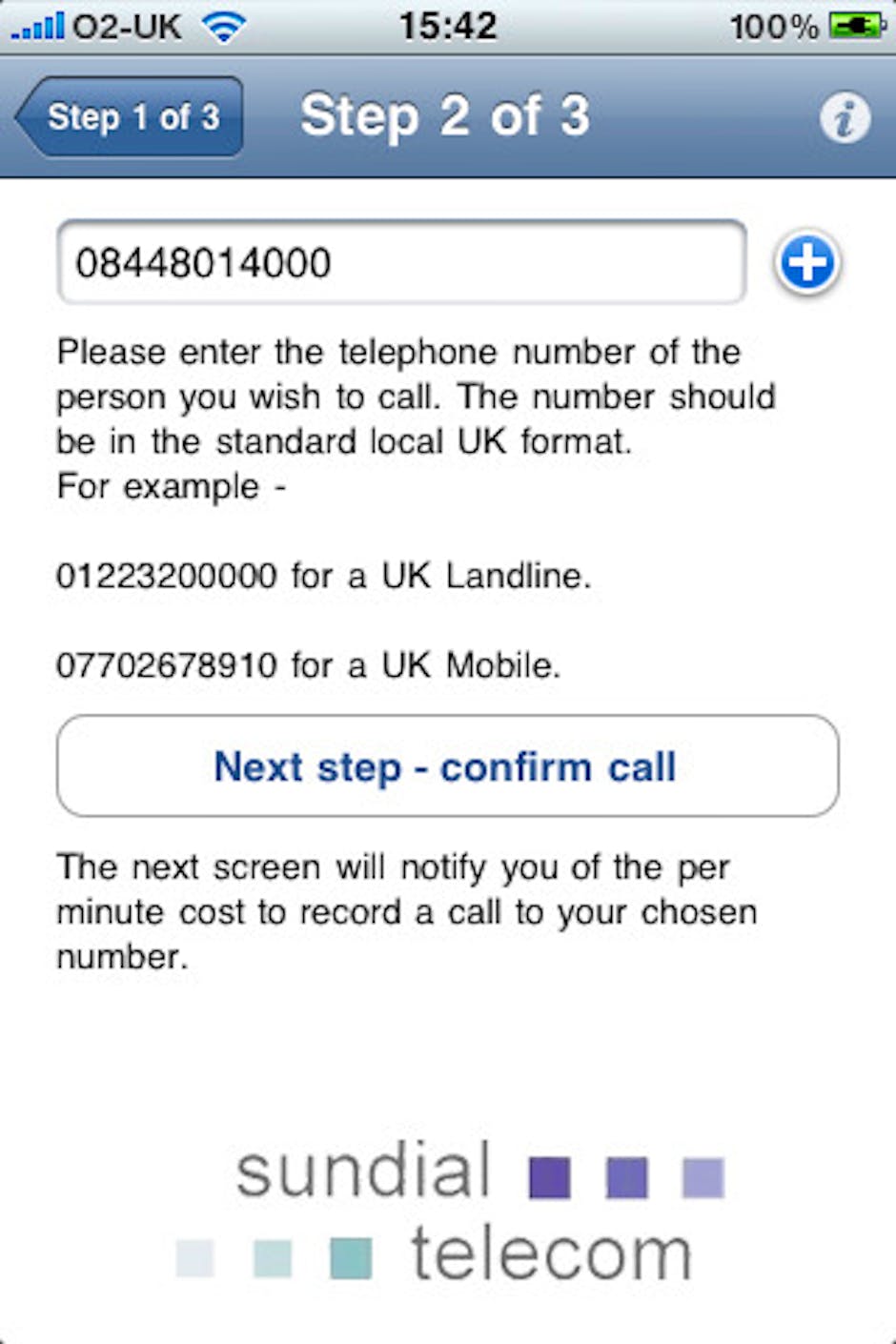Add a contact with the plus icon
Image resolution: width=896 pixels, height=1344 pixels.
click(x=807, y=263)
